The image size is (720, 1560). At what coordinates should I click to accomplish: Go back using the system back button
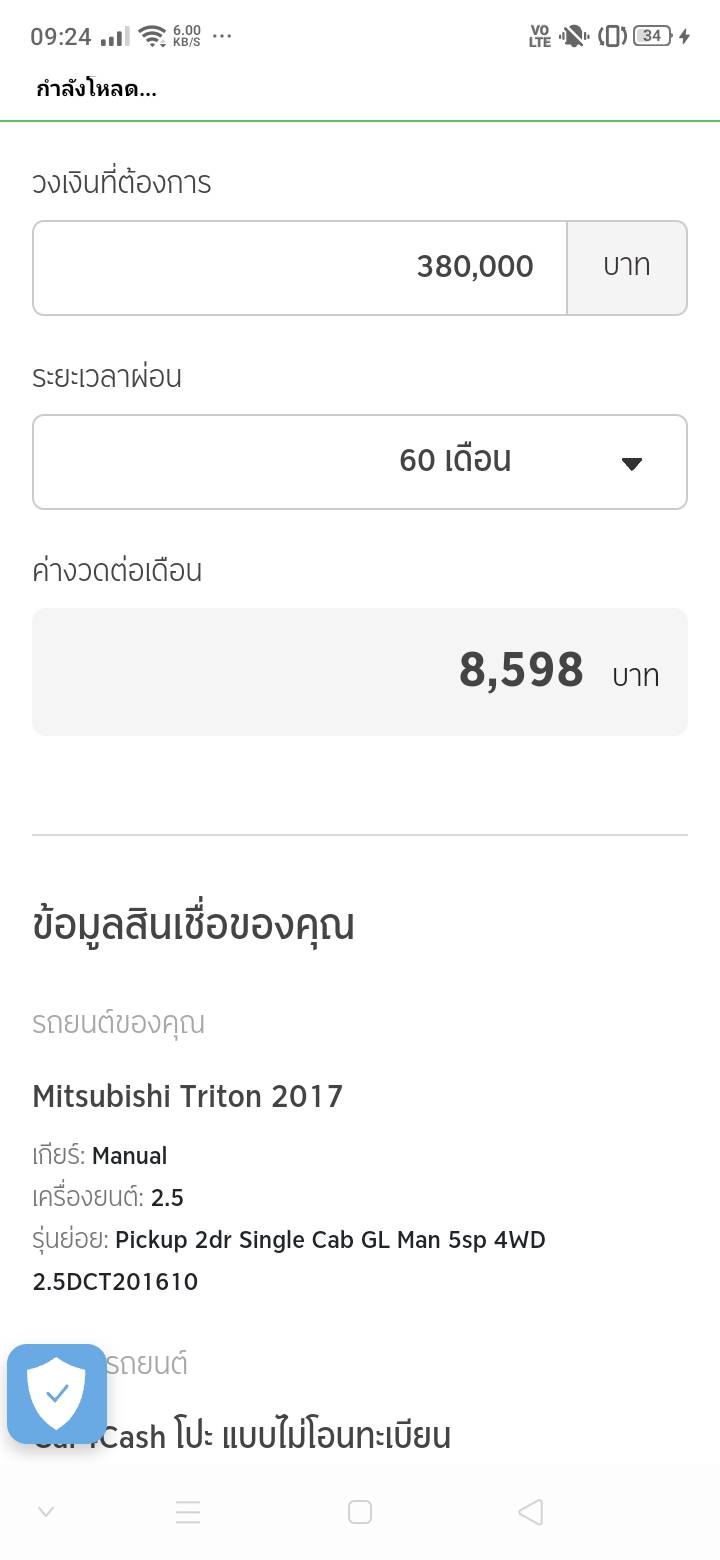pos(531,1512)
